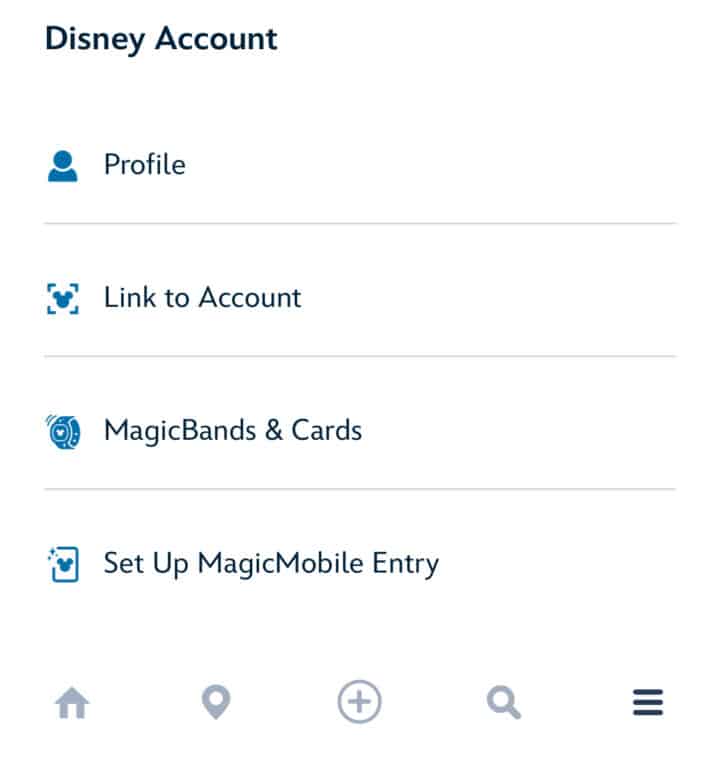
Task: Open Profile via its text label
Action: (x=144, y=164)
